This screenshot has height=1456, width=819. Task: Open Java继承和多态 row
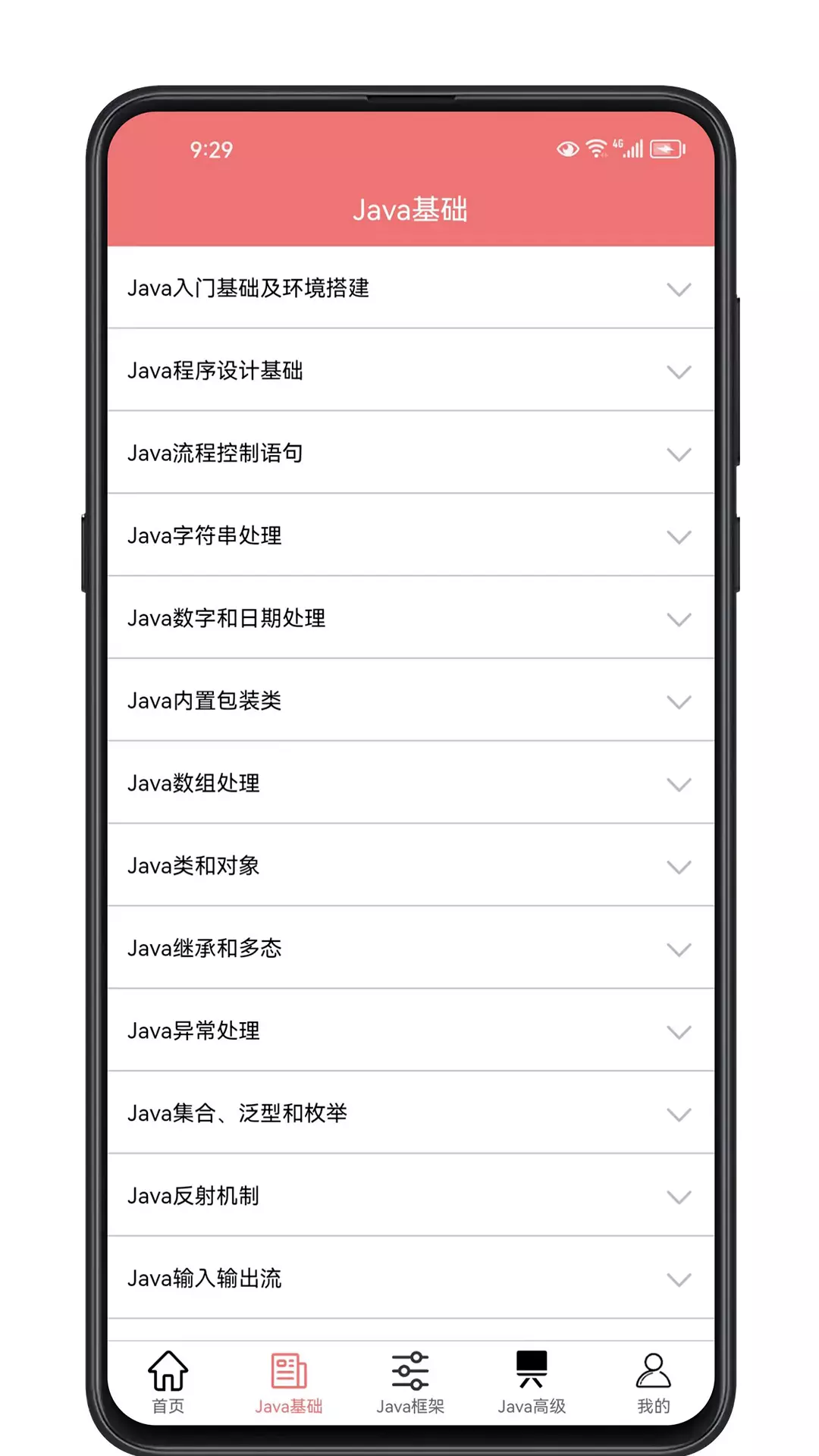pyautogui.click(x=410, y=949)
